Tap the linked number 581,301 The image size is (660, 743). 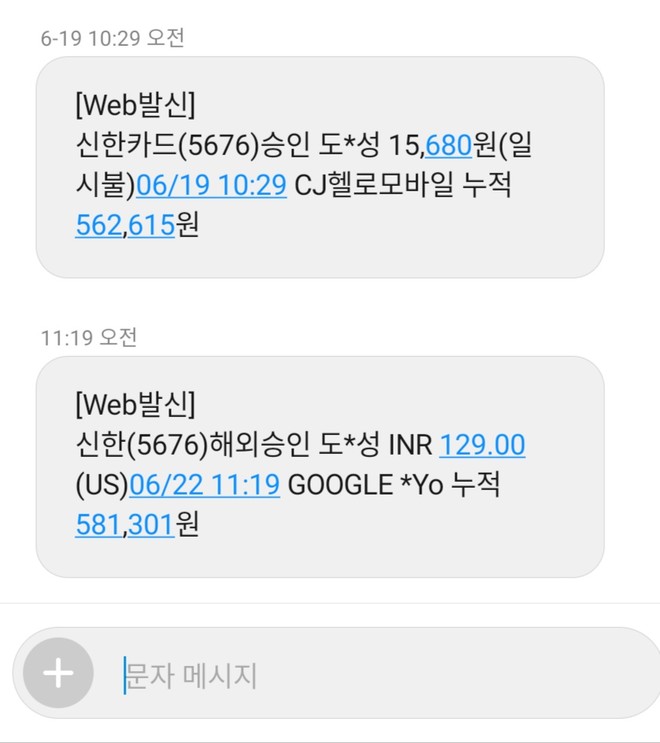[125, 525]
